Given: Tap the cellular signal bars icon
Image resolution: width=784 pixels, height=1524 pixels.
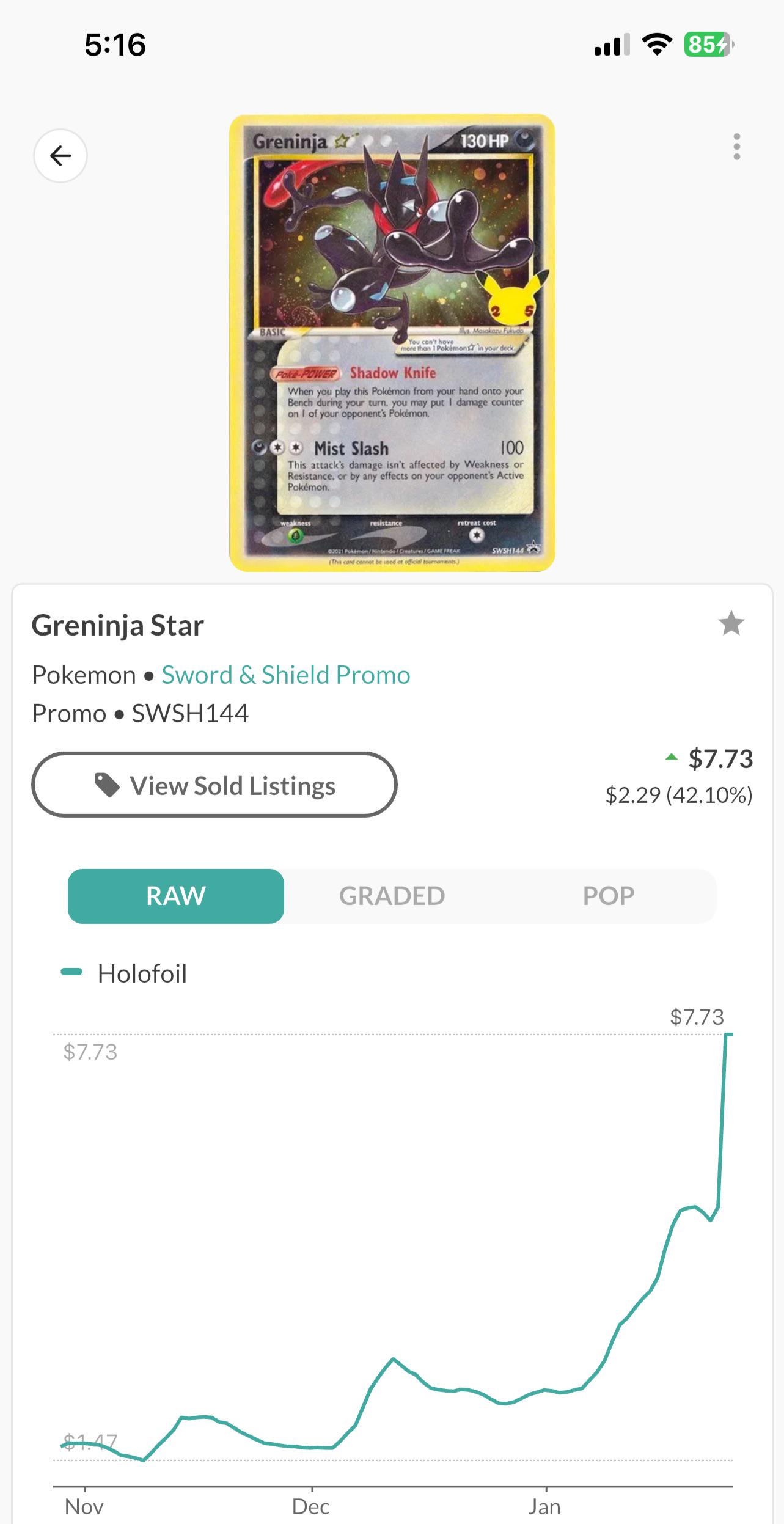Looking at the screenshot, I should click(x=613, y=45).
